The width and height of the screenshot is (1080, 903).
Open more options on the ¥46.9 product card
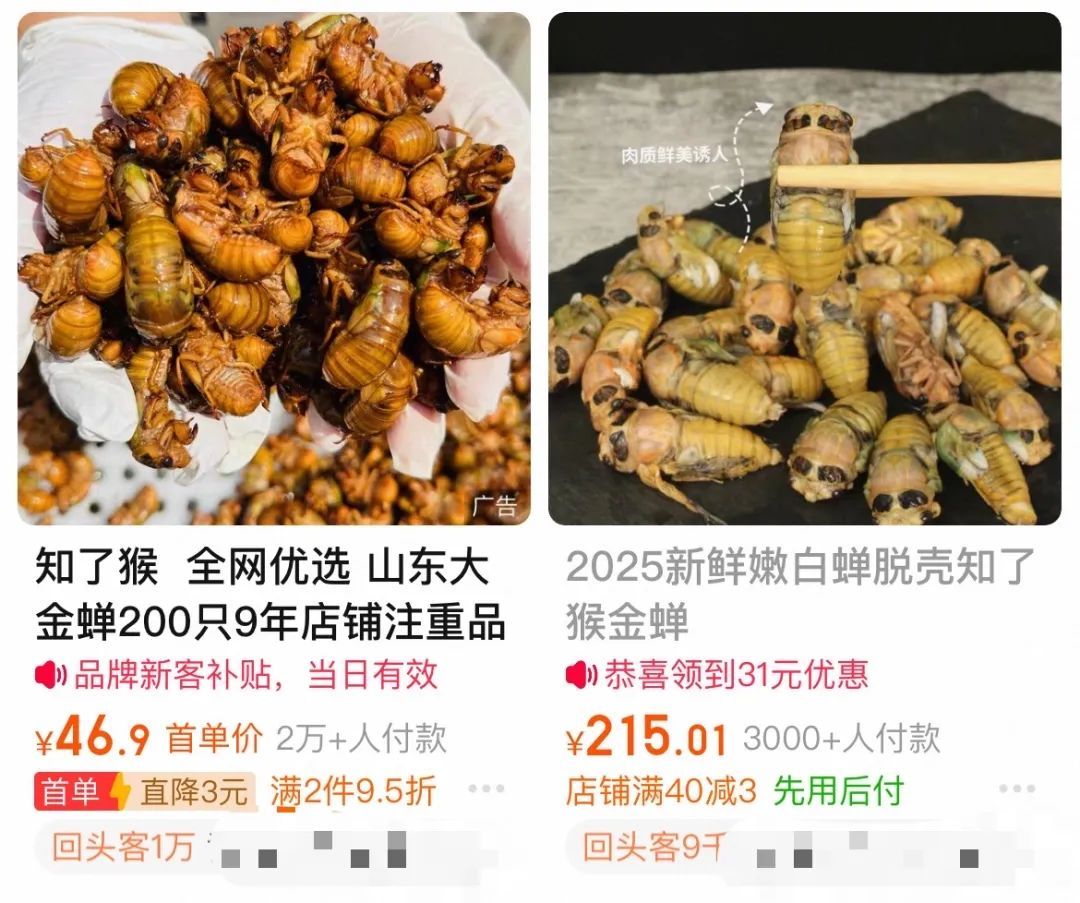486,790
